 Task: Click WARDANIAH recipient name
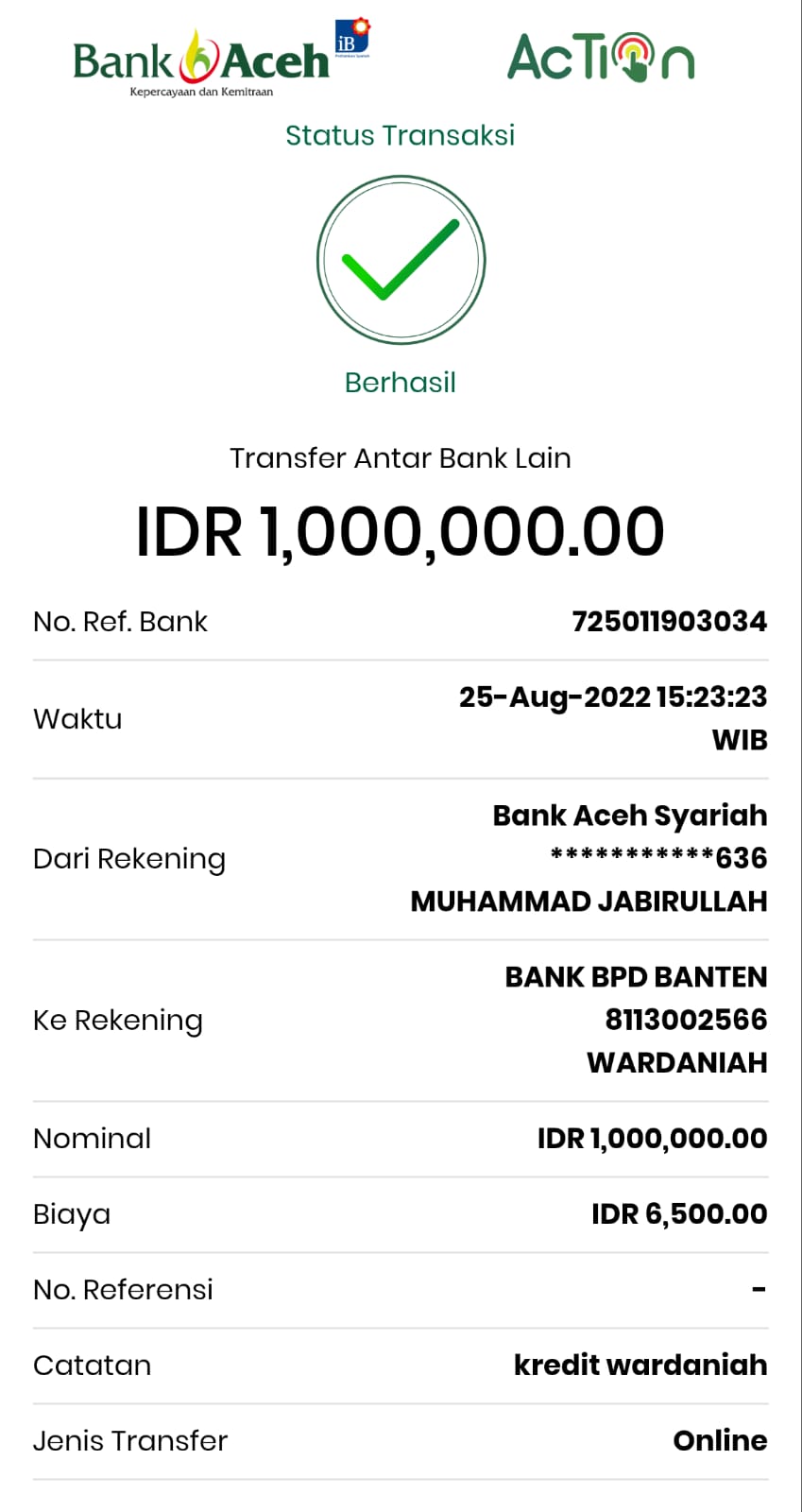coord(677,1062)
